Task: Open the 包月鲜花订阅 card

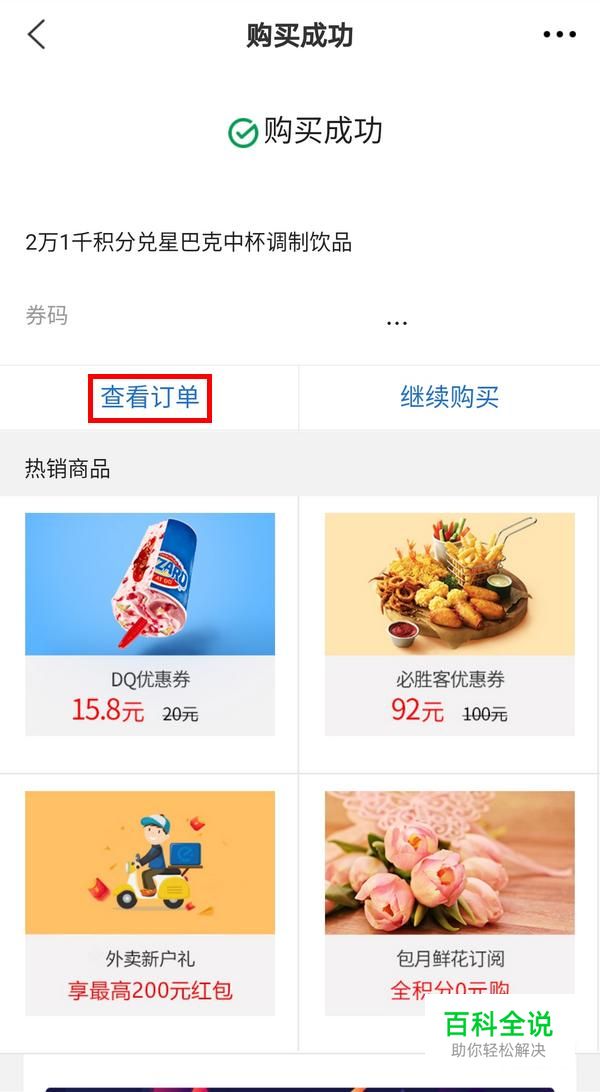Action: [450, 903]
